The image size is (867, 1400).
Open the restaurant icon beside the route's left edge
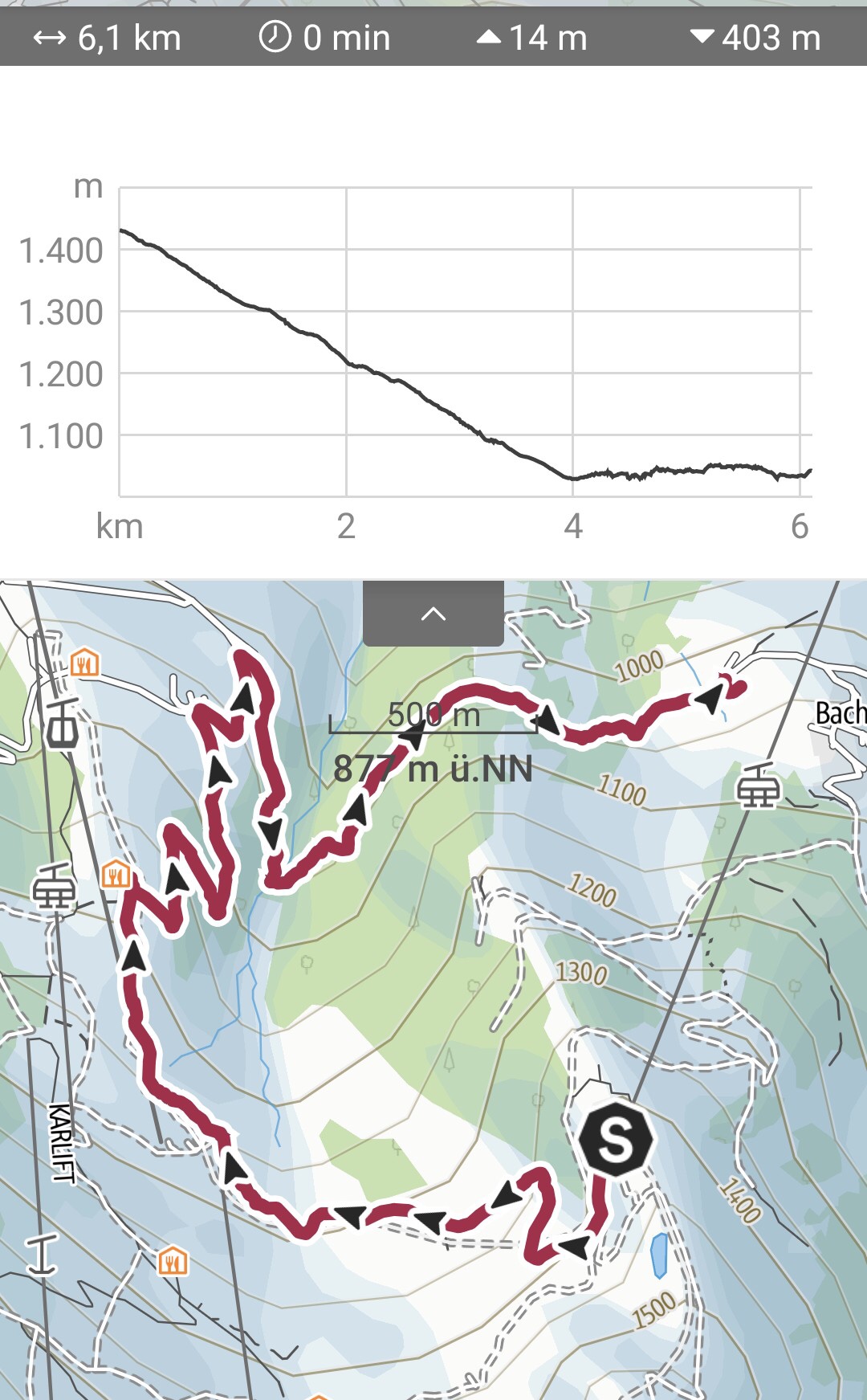(116, 874)
